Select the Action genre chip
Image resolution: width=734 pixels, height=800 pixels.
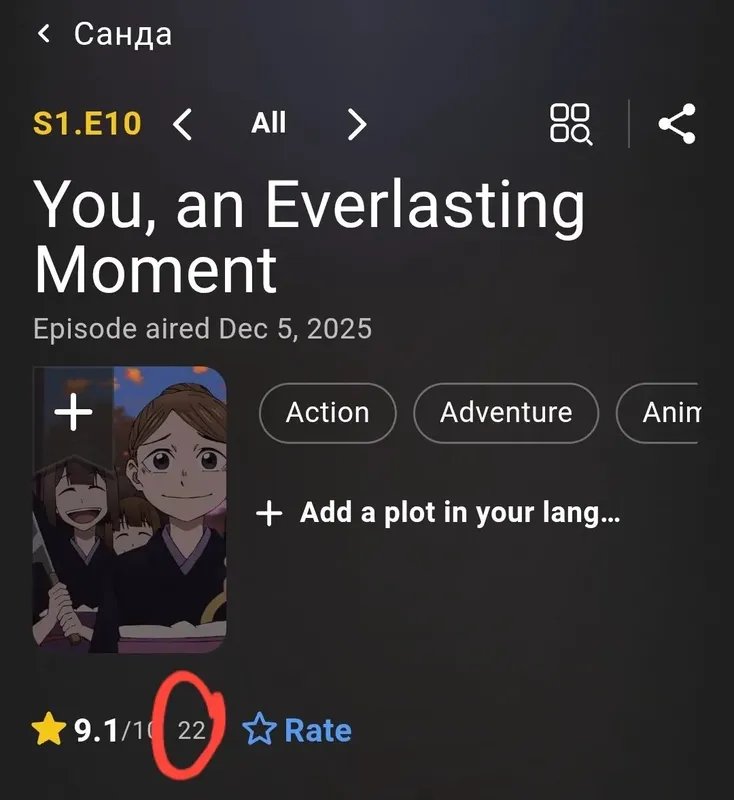pos(327,413)
